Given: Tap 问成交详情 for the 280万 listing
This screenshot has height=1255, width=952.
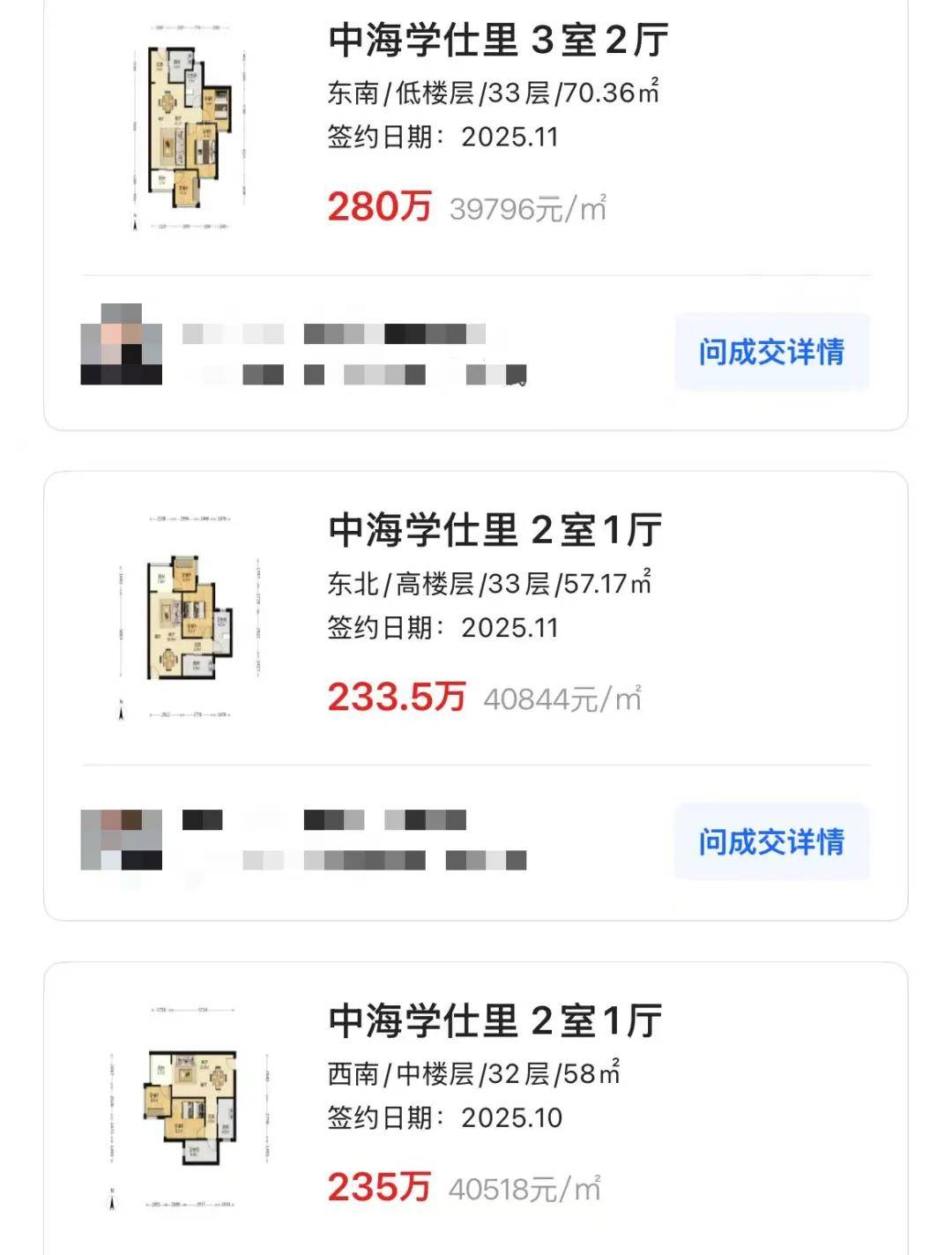Looking at the screenshot, I should (771, 352).
